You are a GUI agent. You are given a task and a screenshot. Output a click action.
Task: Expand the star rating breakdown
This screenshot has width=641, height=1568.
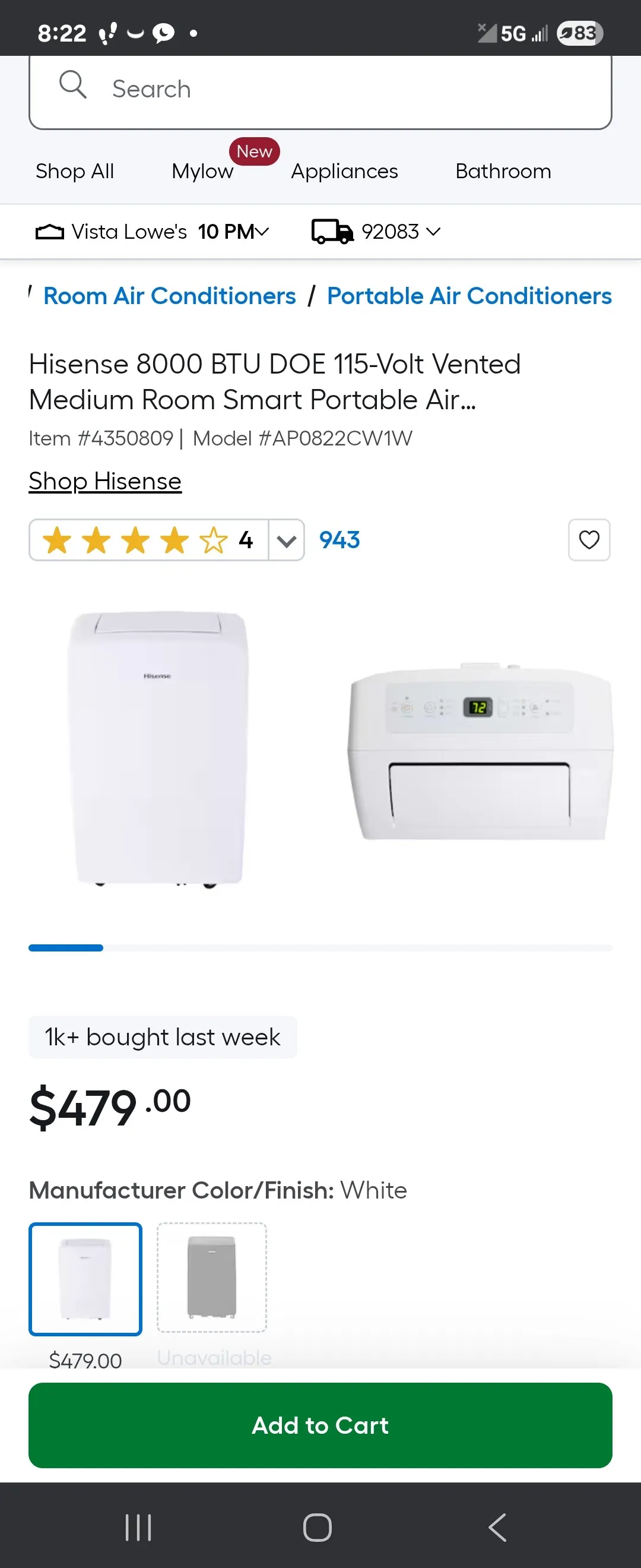(286, 540)
